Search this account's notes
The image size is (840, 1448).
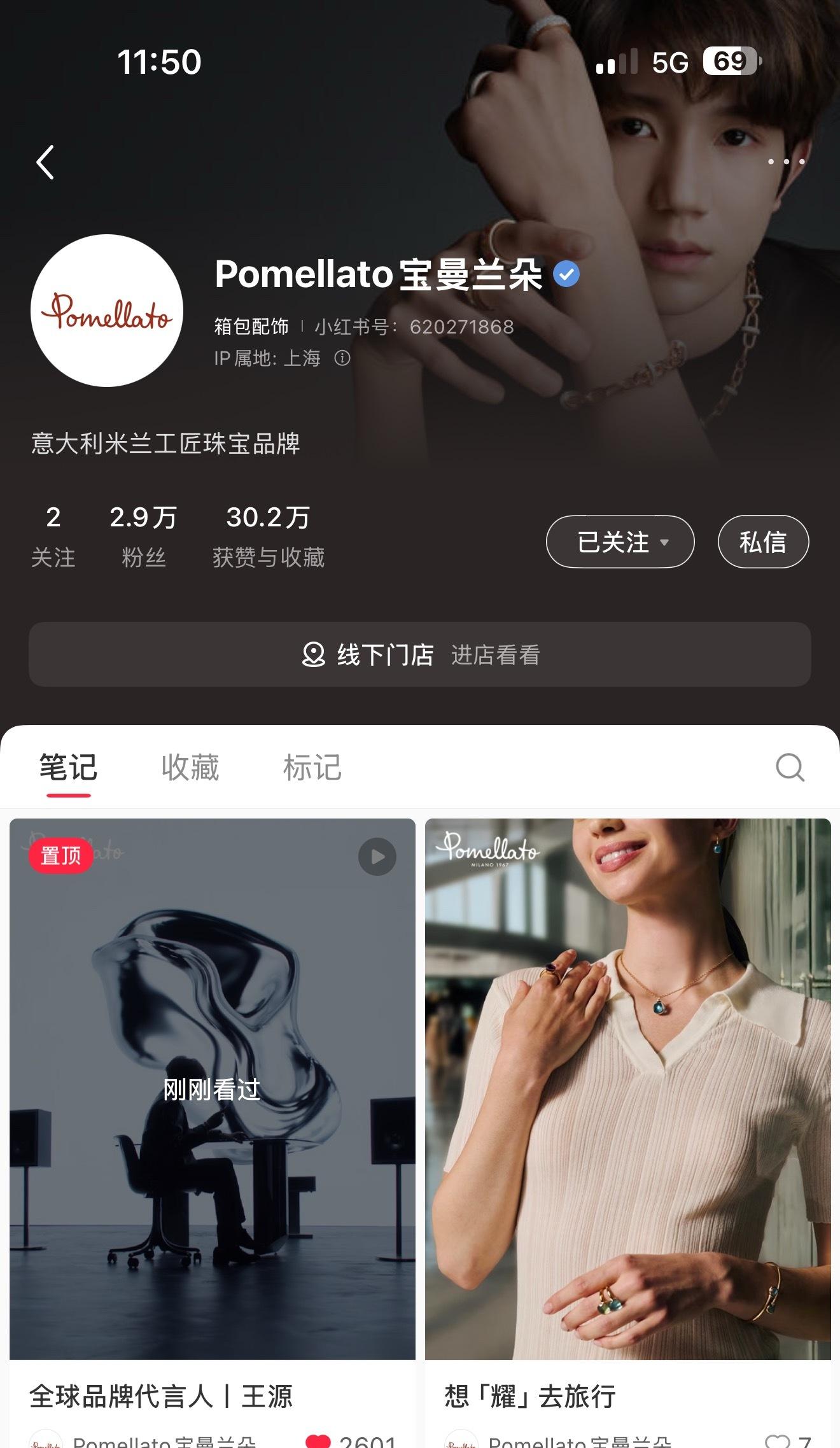790,768
